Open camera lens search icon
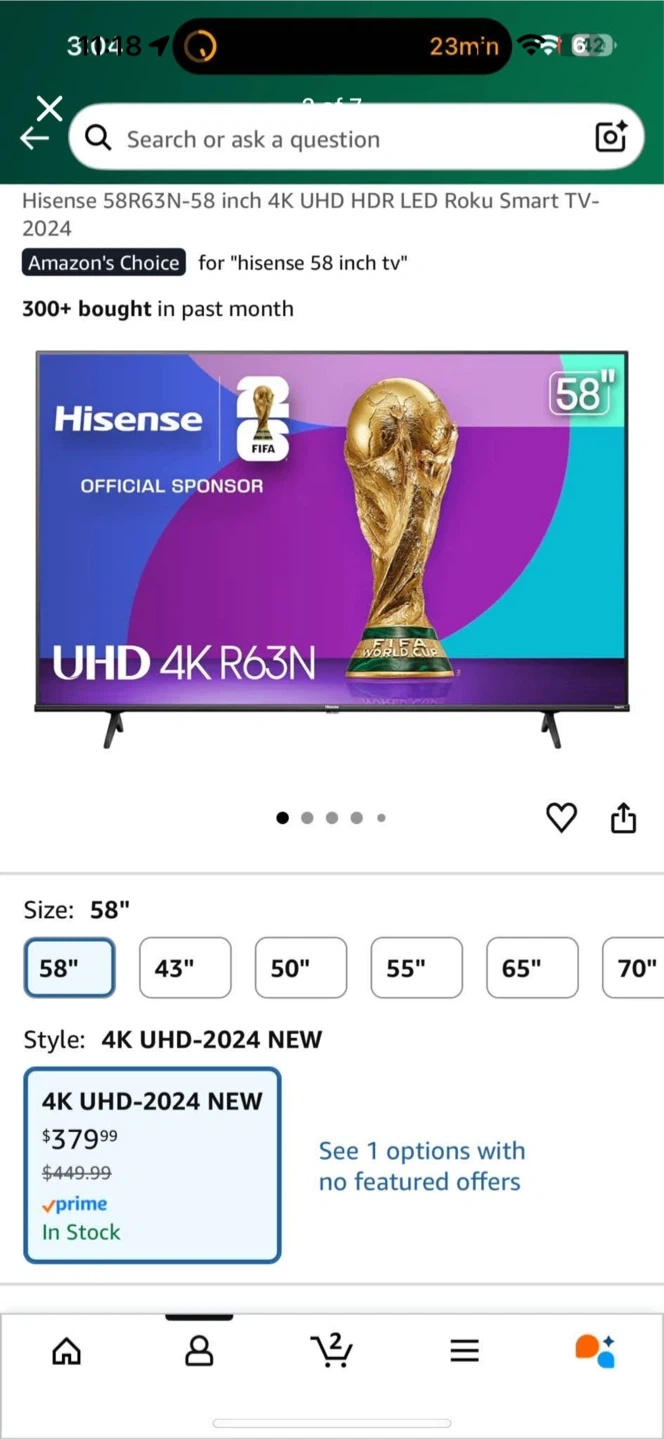The height and width of the screenshot is (1440, 664). point(610,137)
